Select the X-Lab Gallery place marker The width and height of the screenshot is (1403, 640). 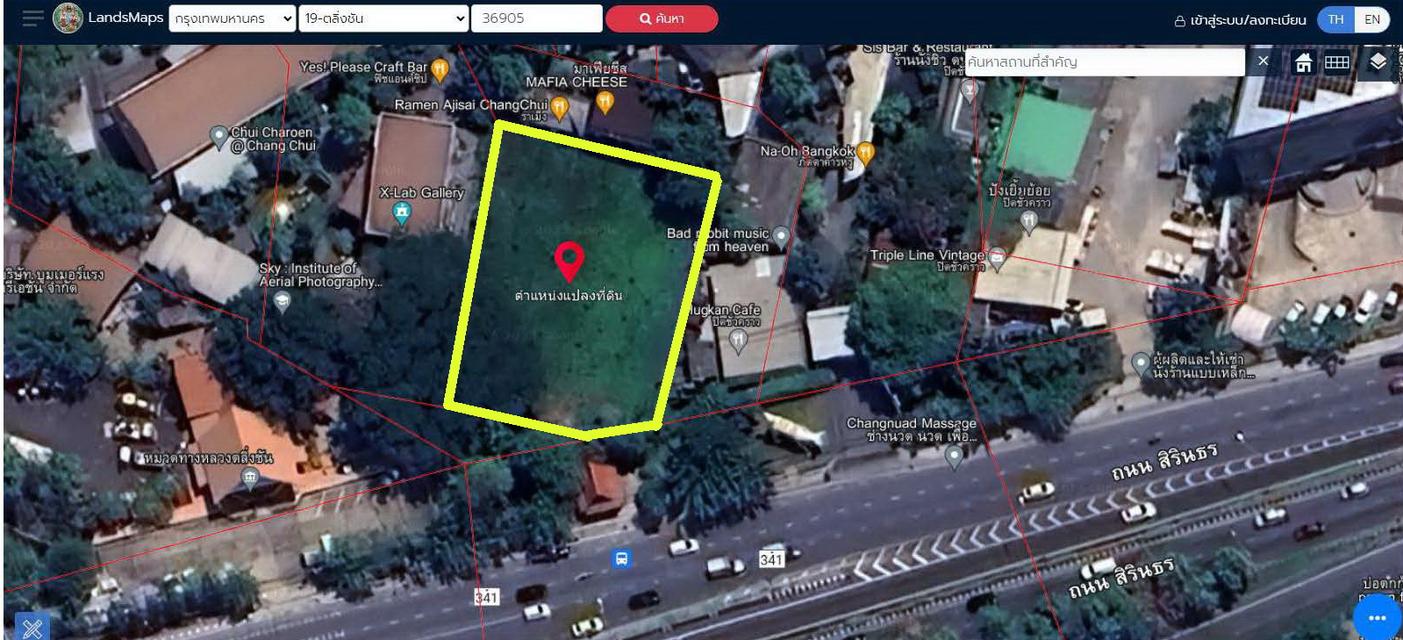point(402,212)
